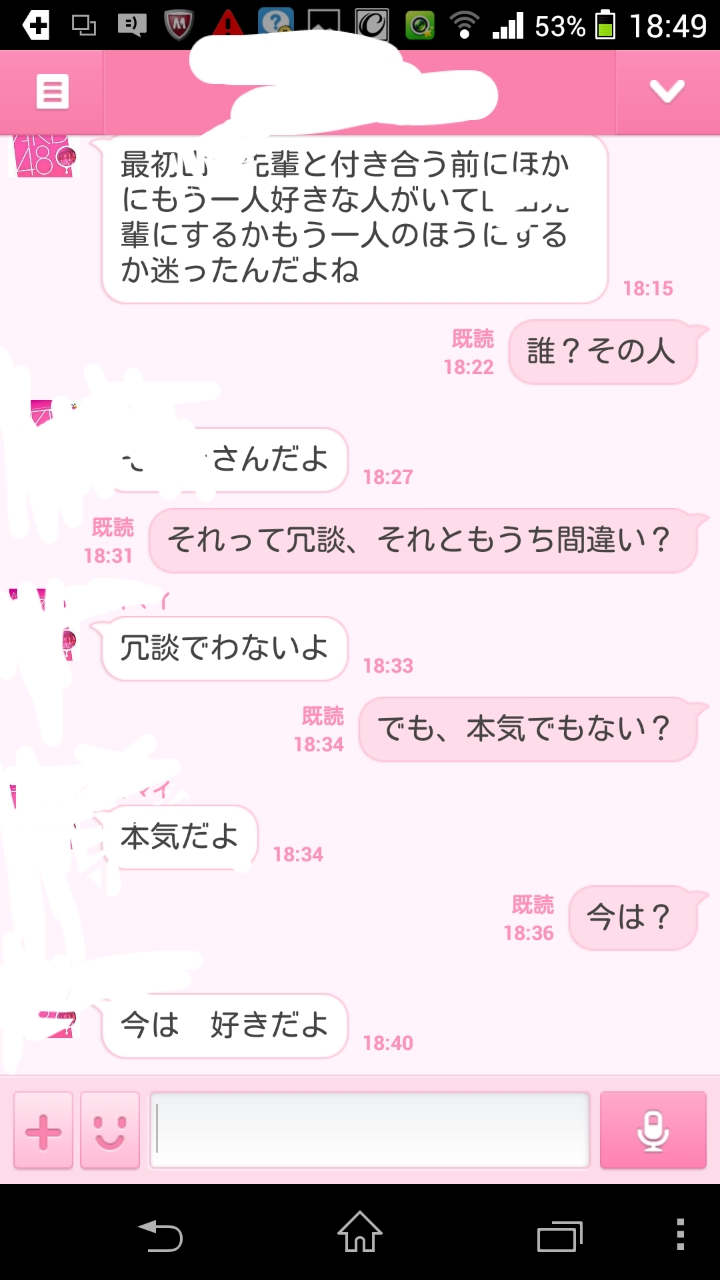Go back using the system back button
The width and height of the screenshot is (720, 1280).
click(x=160, y=1234)
